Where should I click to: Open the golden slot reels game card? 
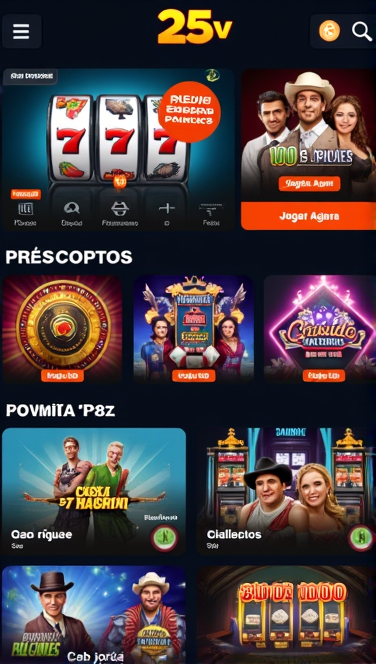tap(287, 615)
